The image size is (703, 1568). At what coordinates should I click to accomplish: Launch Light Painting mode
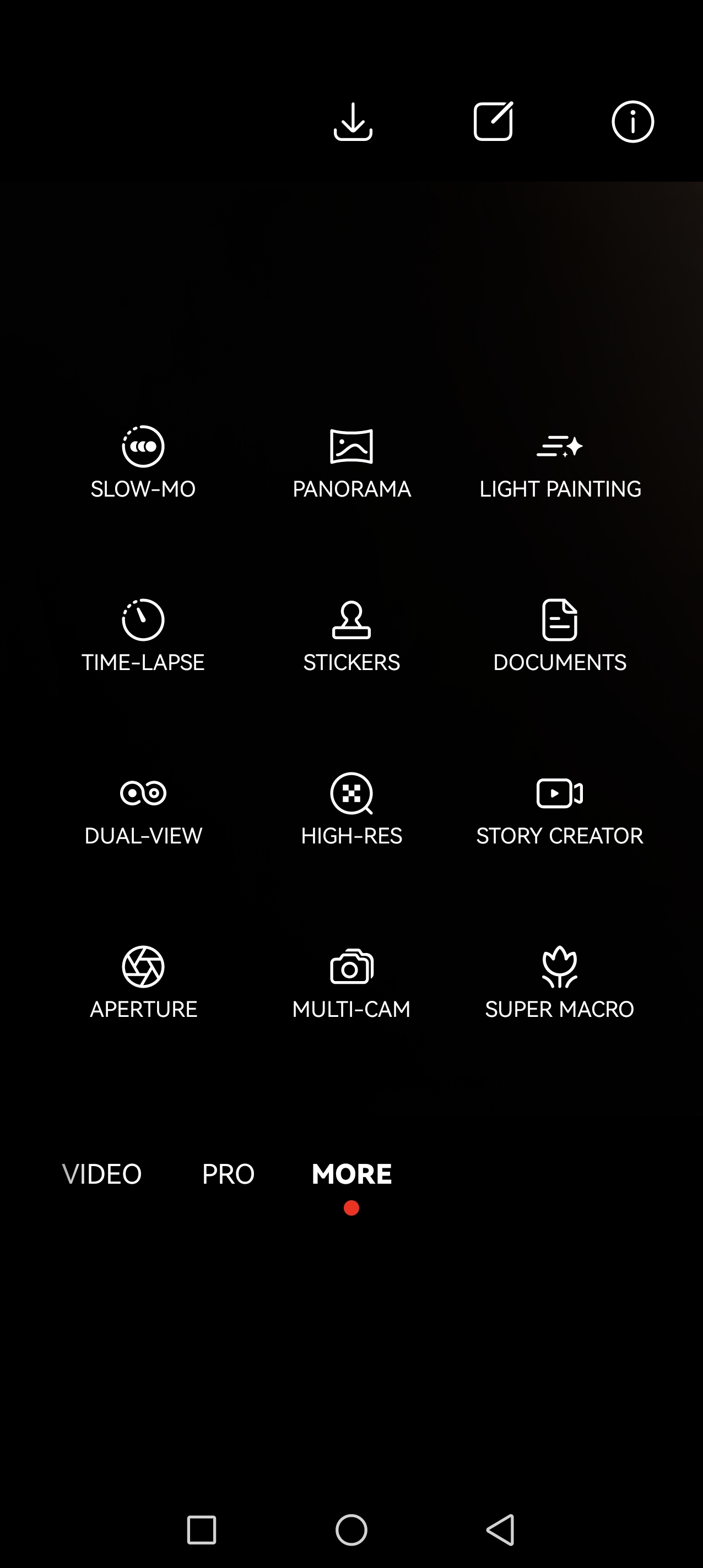click(x=560, y=462)
